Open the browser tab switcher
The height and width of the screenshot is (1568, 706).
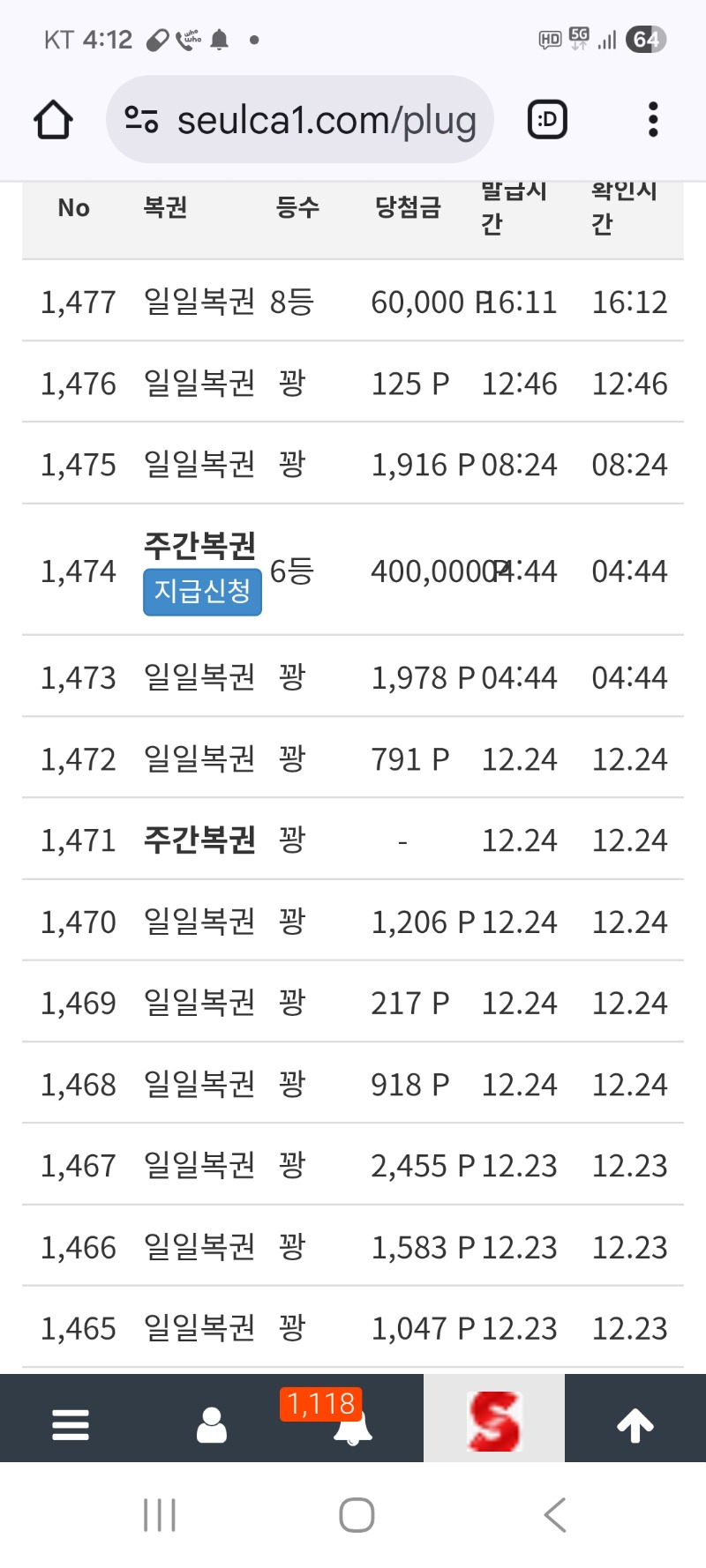click(547, 120)
